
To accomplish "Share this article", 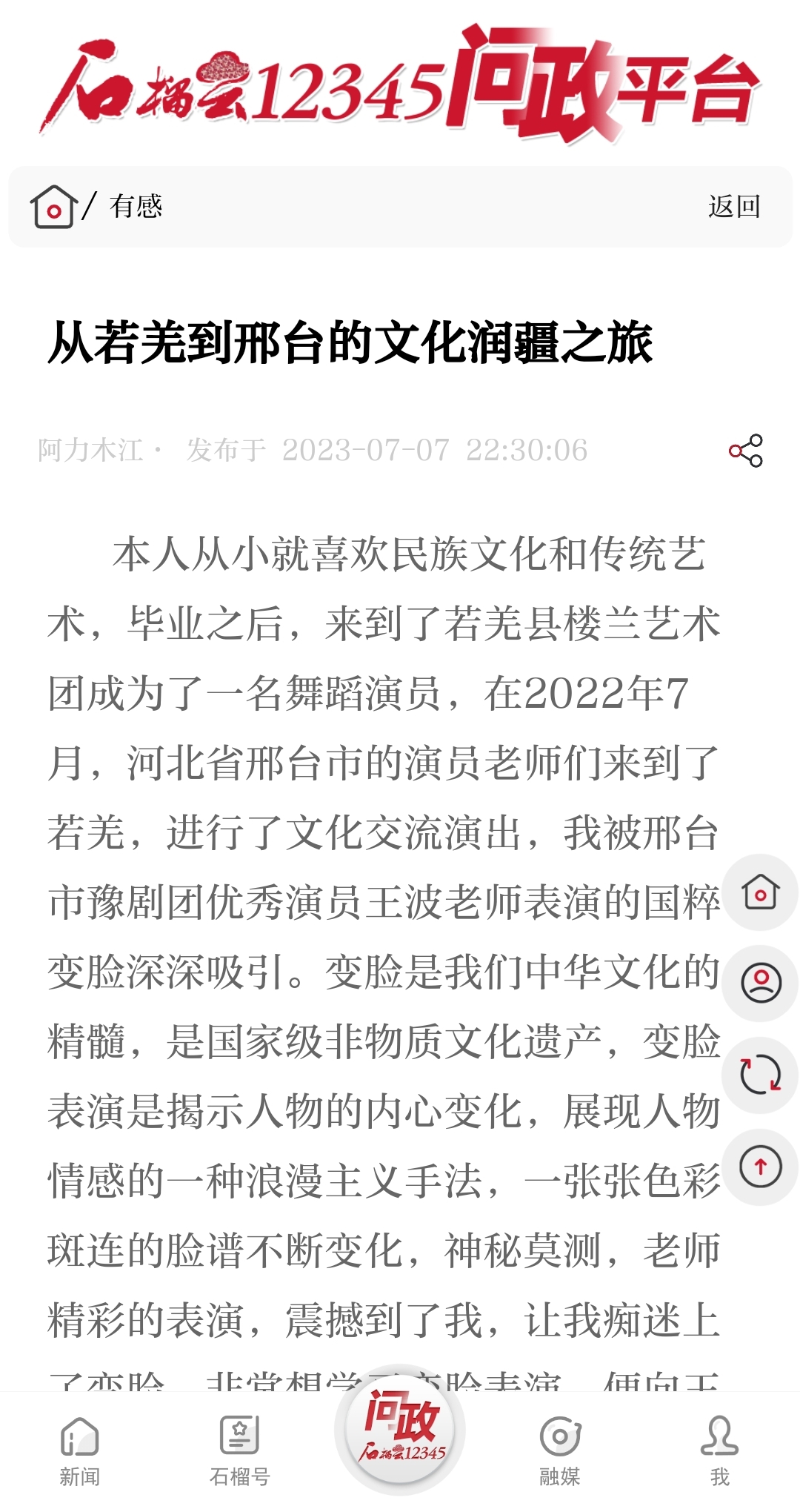I will [x=746, y=451].
